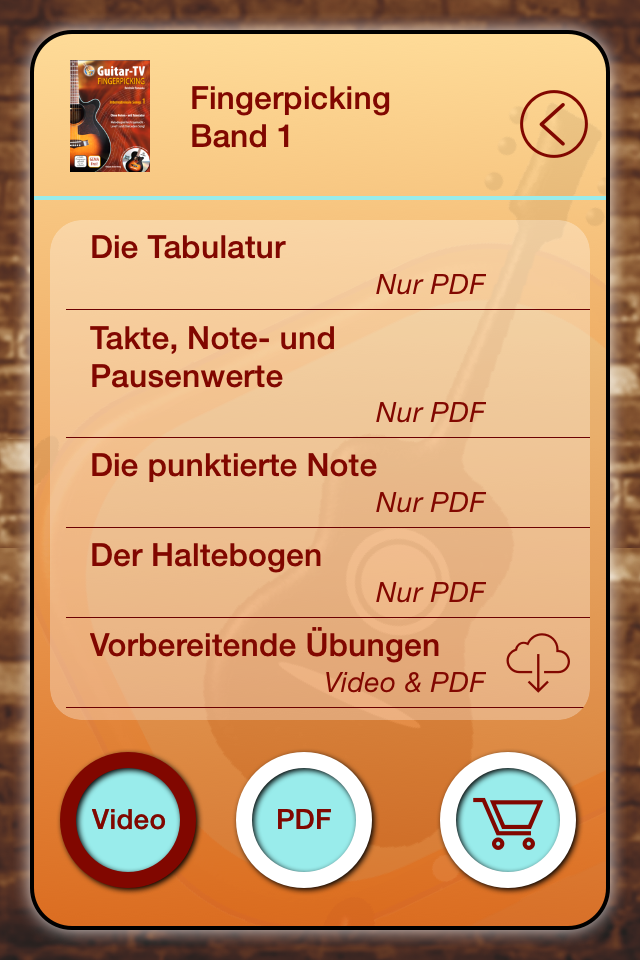Image resolution: width=640 pixels, height=960 pixels.
Task: Tap the Fingerpicking Band 1 book cover
Action: (x=110, y=116)
